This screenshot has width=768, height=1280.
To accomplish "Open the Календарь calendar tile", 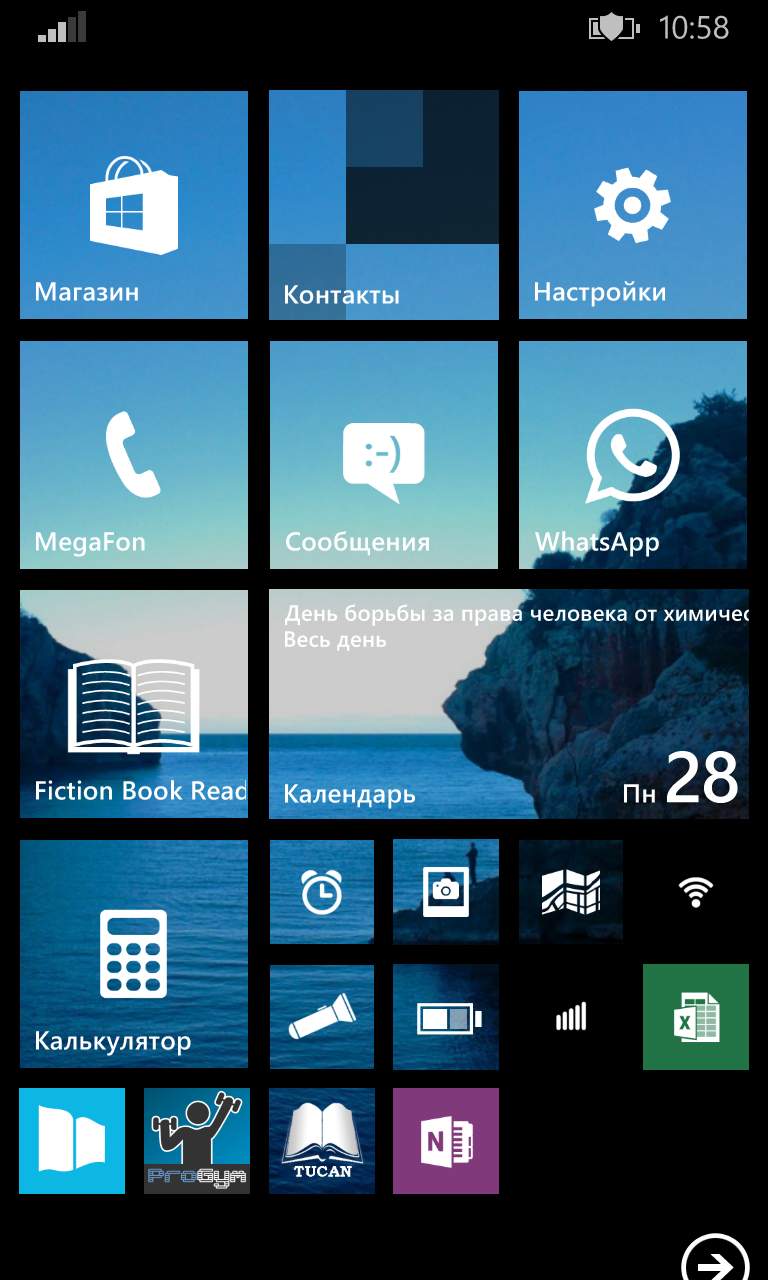I will coord(508,704).
